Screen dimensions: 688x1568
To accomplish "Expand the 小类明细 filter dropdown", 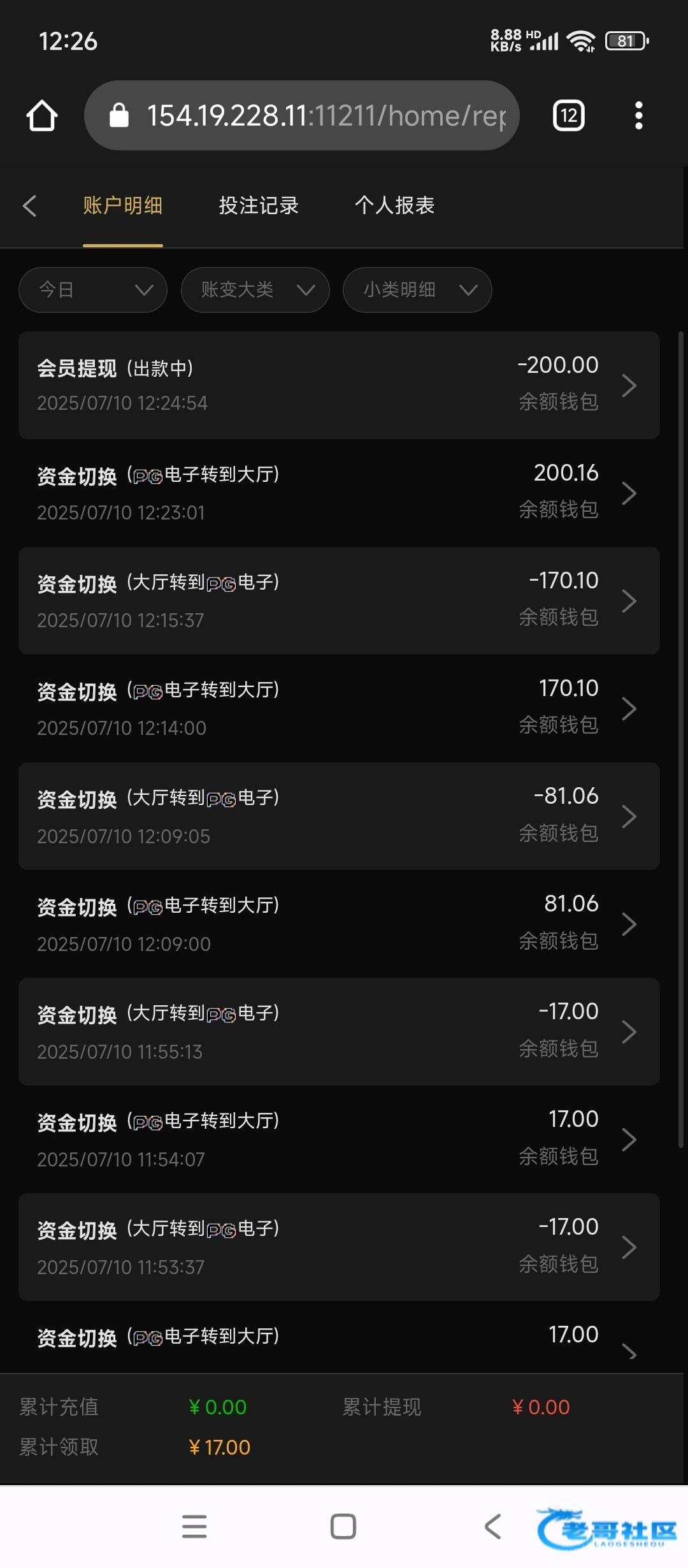I will coord(417,290).
